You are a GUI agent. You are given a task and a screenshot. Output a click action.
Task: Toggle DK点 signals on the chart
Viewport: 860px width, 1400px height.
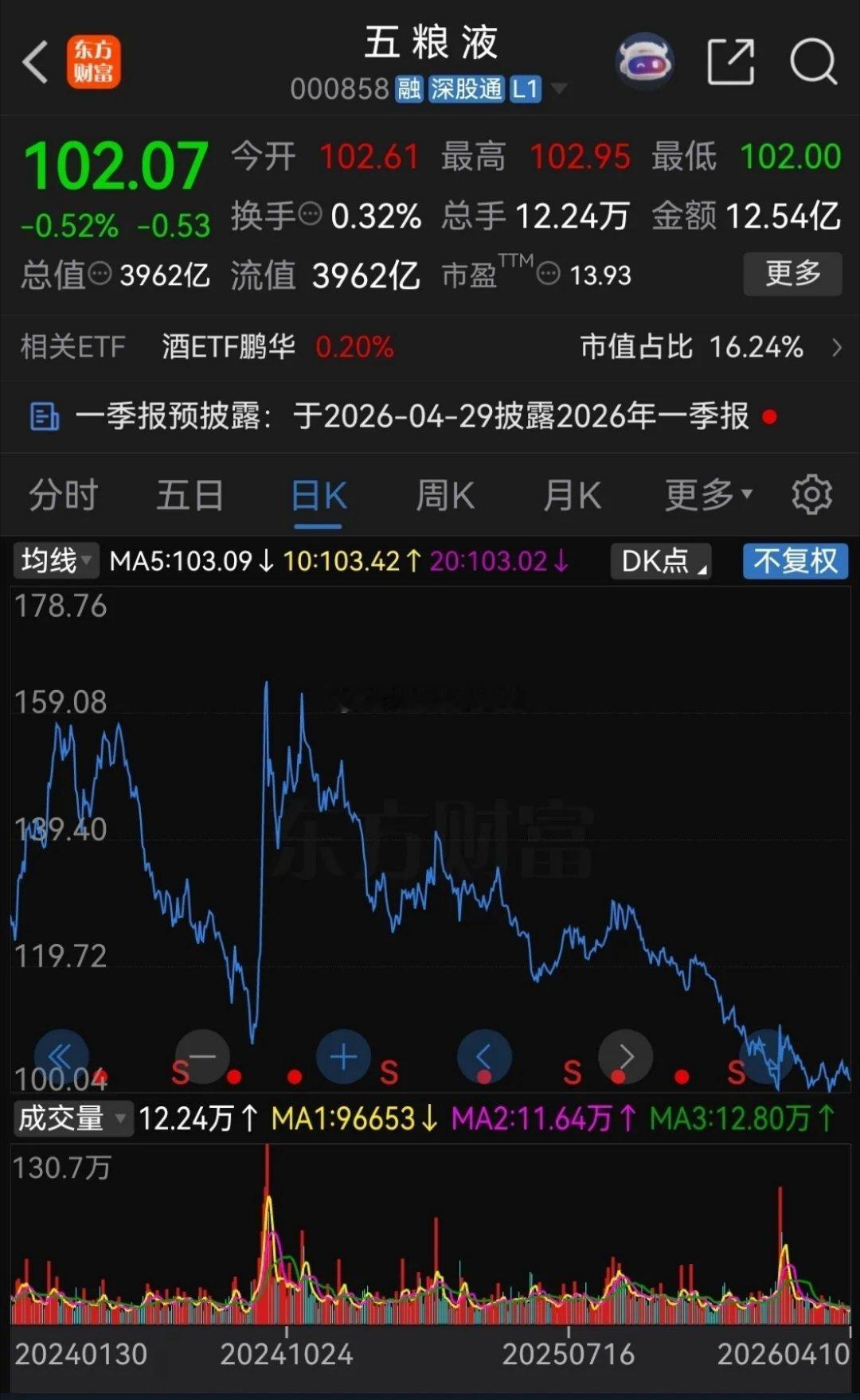click(658, 562)
